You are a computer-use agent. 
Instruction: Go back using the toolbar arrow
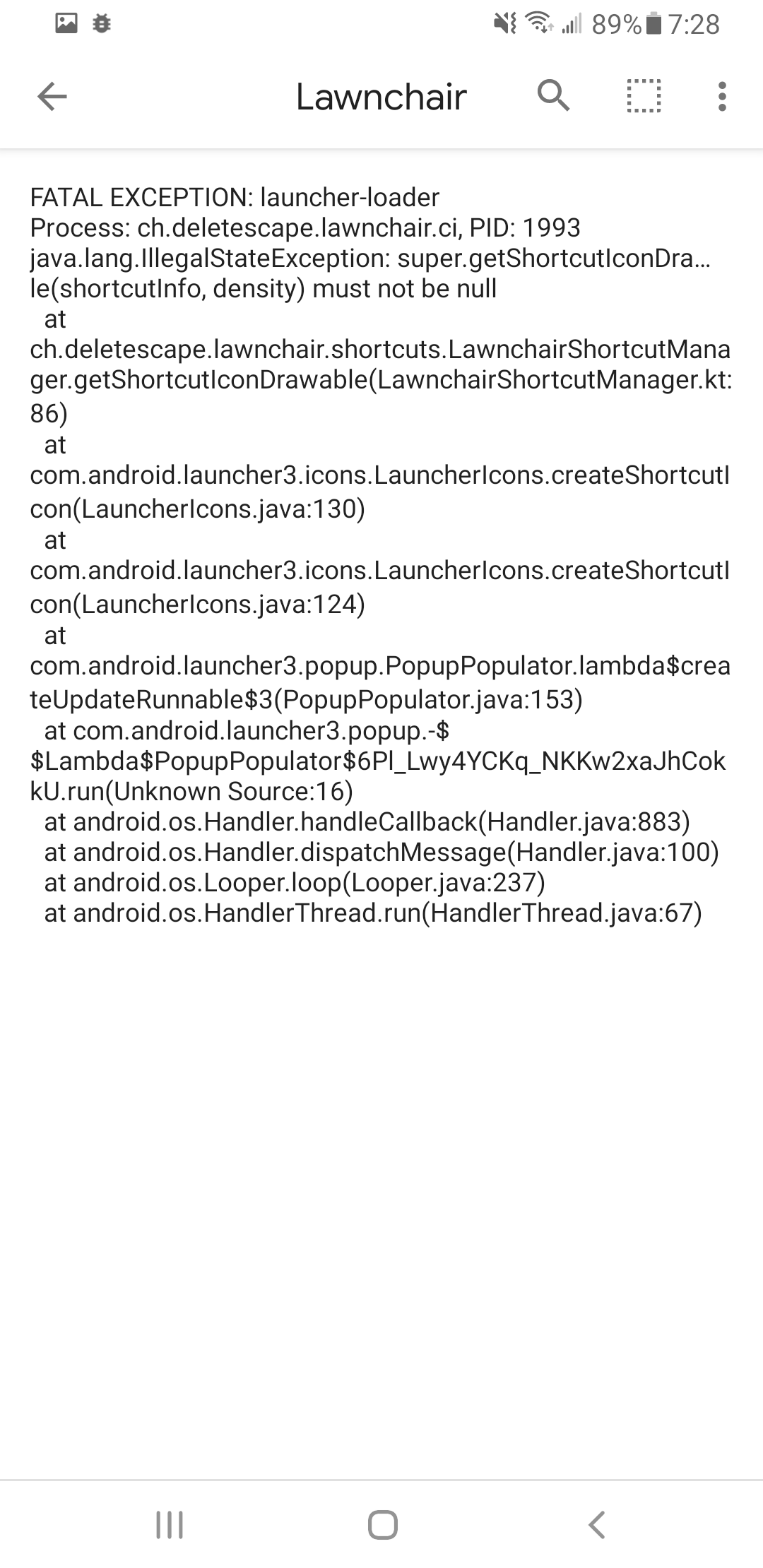tap(52, 96)
